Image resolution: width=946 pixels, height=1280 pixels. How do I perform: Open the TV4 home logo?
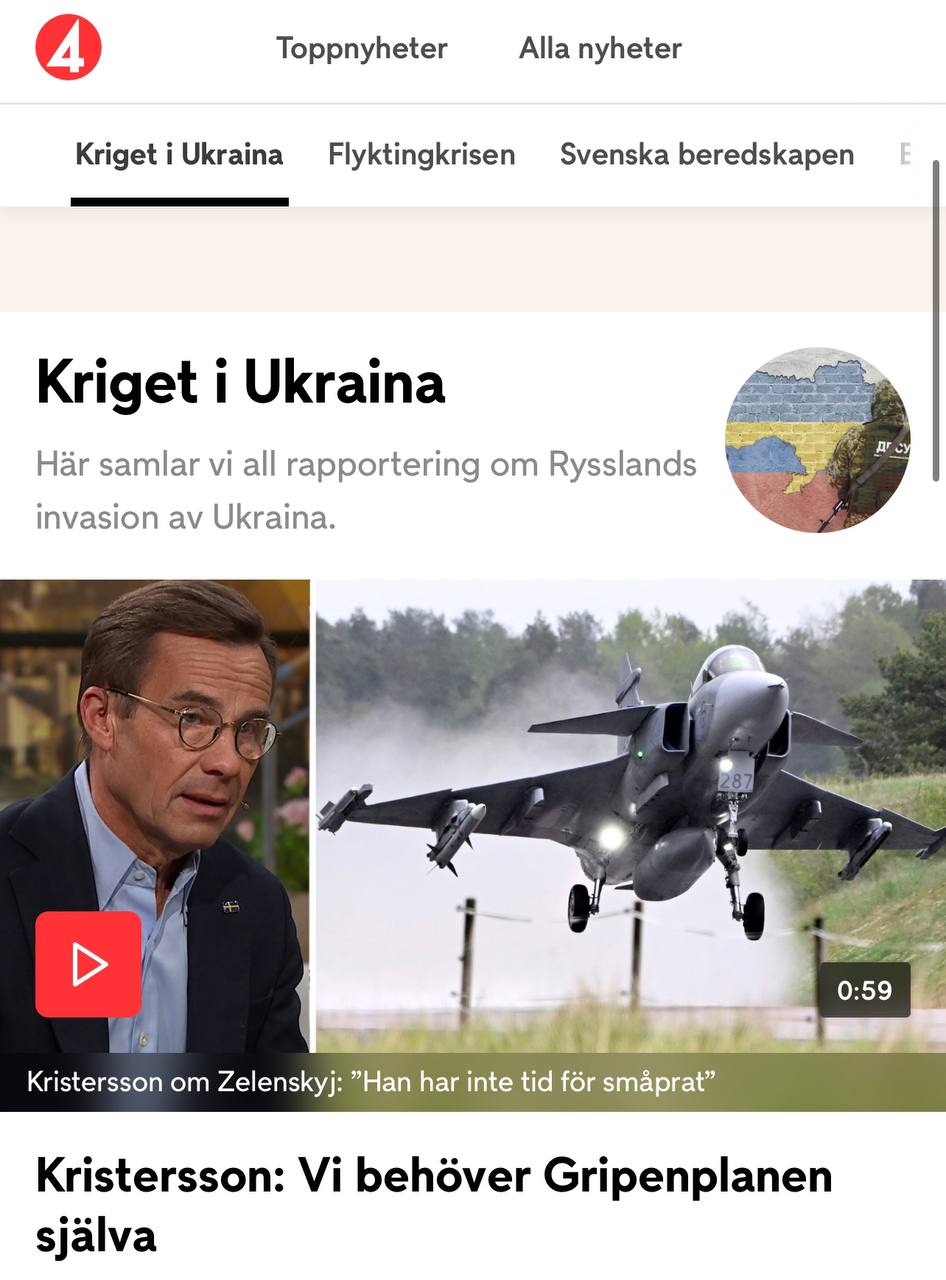tap(68, 47)
